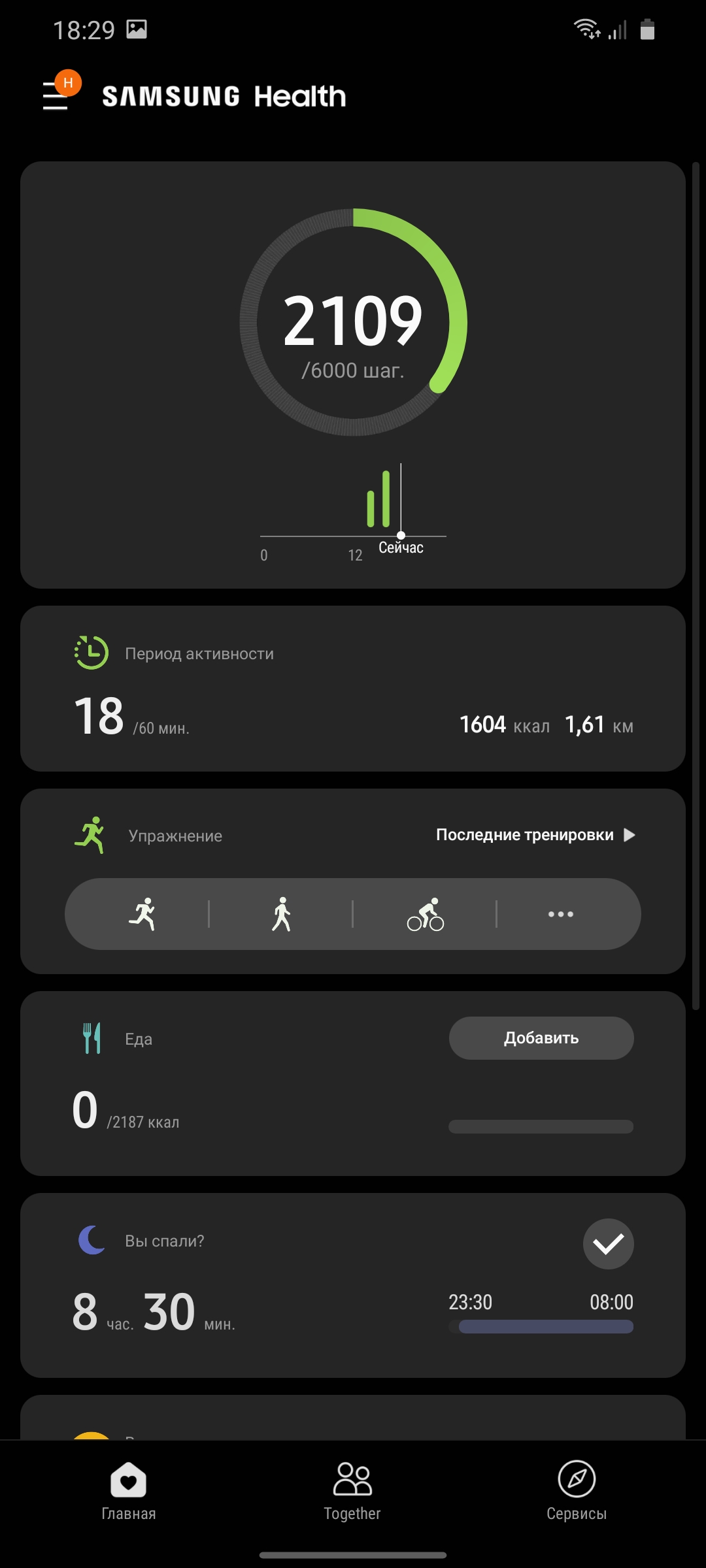Show more exercise types
This screenshot has height=1568, width=706.
point(561,914)
